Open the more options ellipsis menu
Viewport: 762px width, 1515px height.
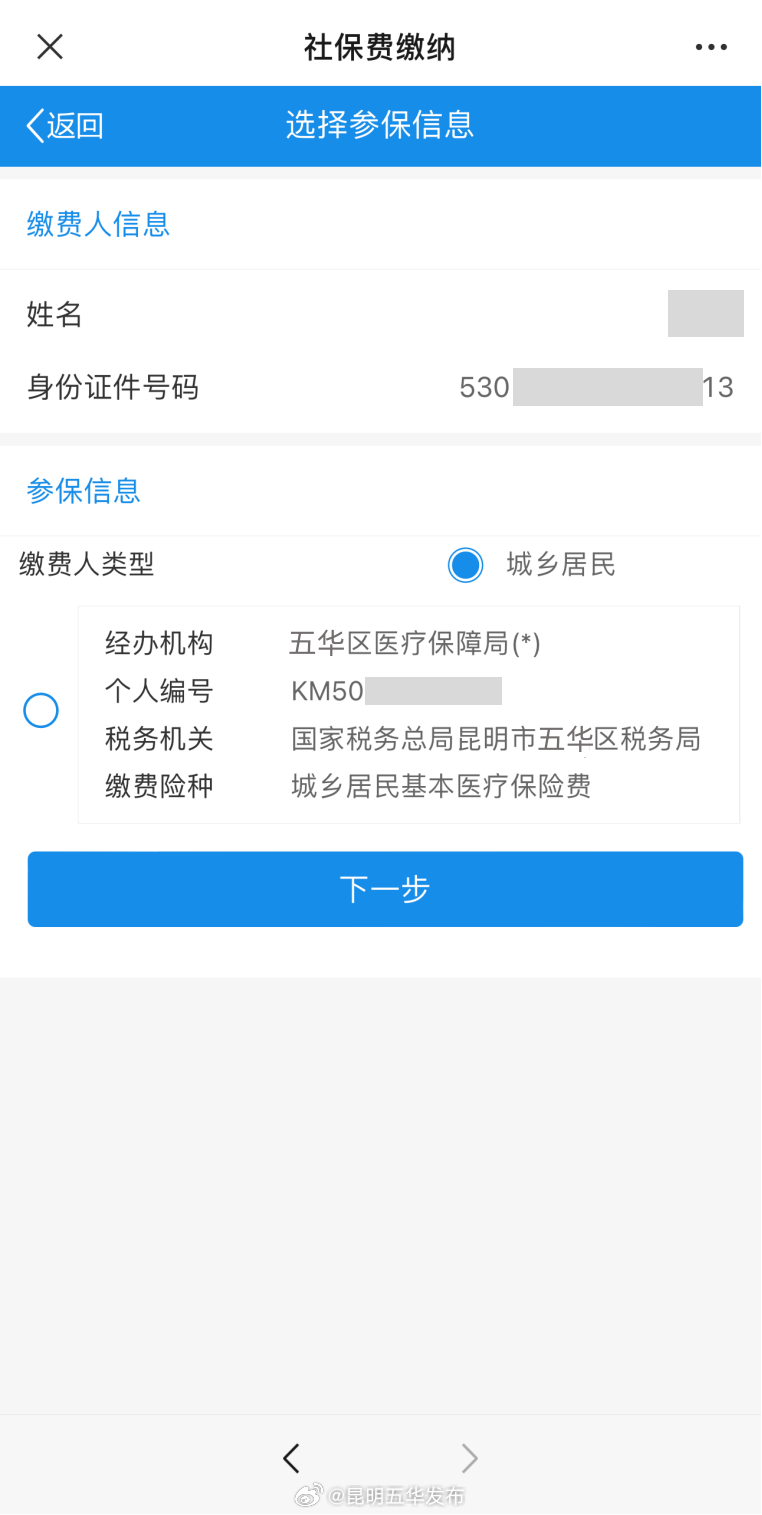point(711,46)
